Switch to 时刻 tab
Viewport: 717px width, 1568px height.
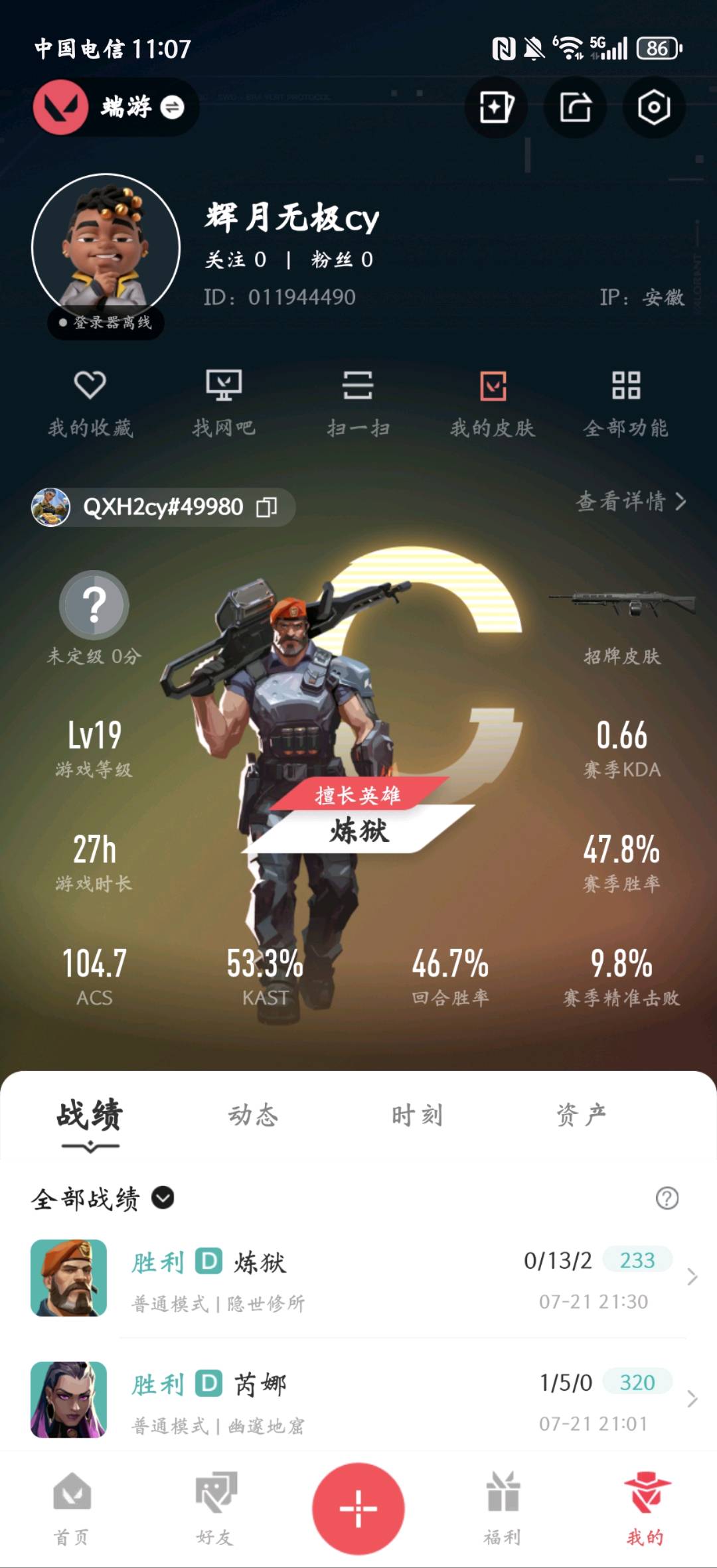417,1115
